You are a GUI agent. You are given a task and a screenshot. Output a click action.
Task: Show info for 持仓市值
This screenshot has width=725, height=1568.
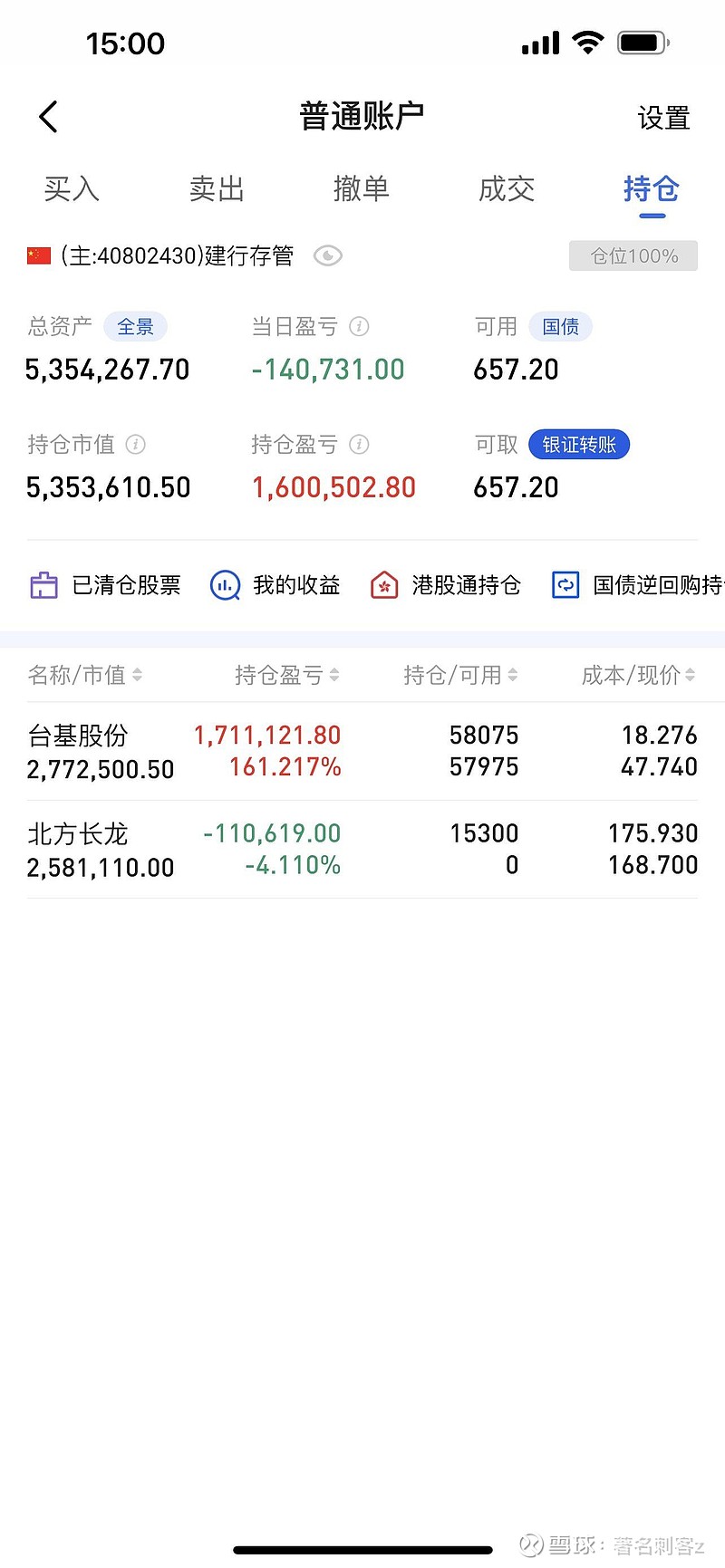coord(135,444)
